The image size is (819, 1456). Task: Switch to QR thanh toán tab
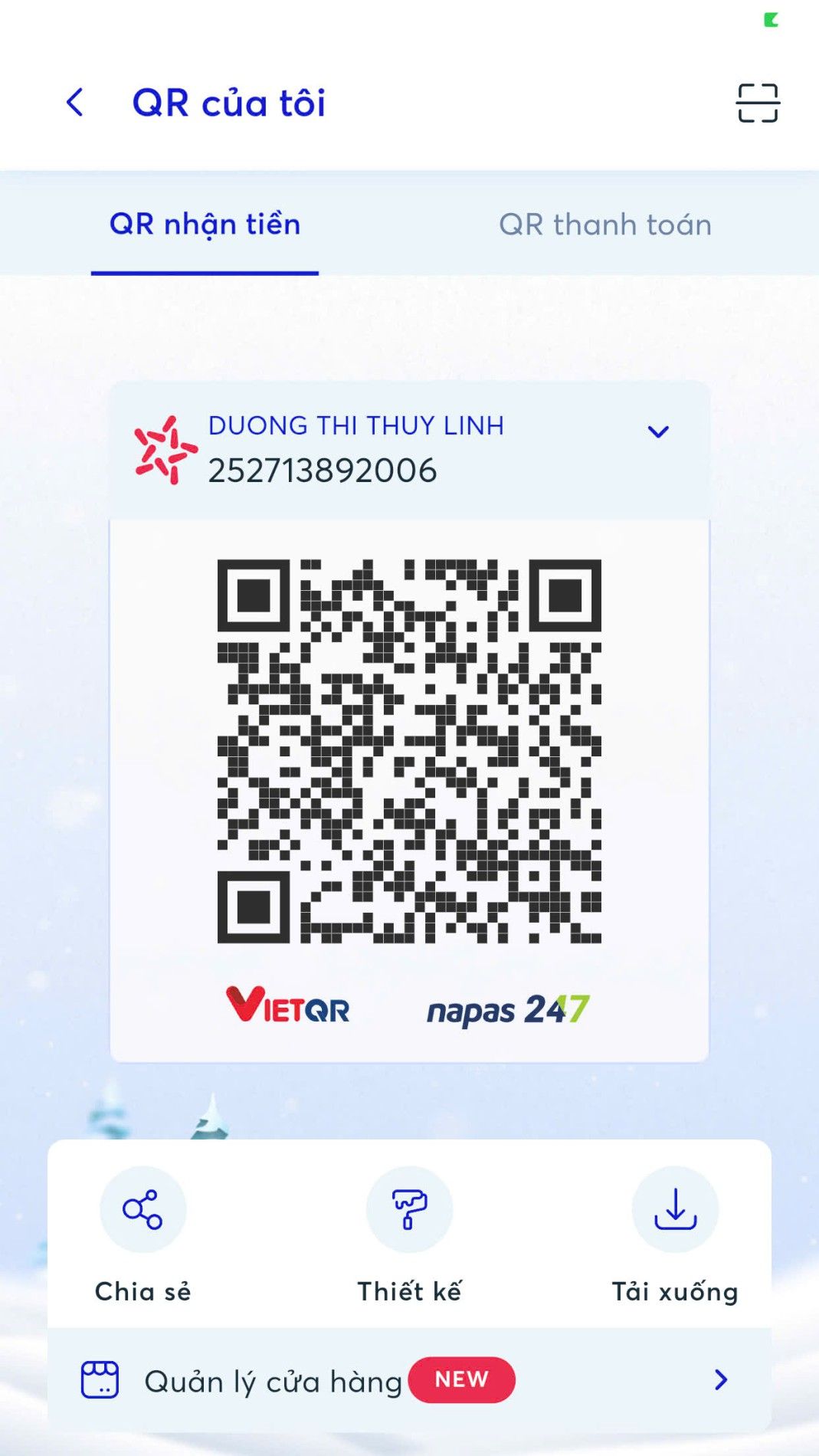(x=604, y=225)
